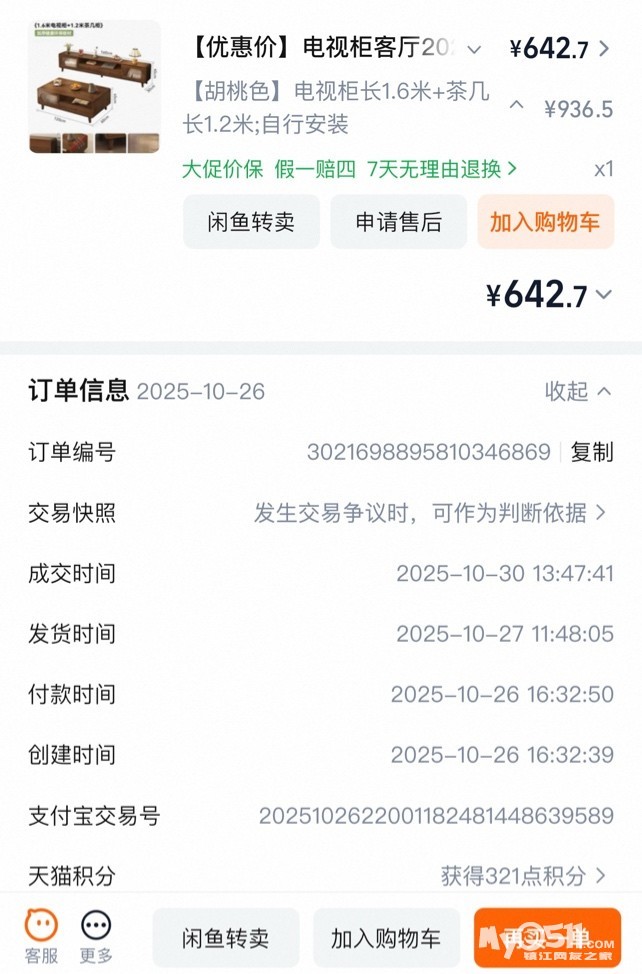Contact 客服 customer service
This screenshot has width=642, height=974.
click(41, 936)
